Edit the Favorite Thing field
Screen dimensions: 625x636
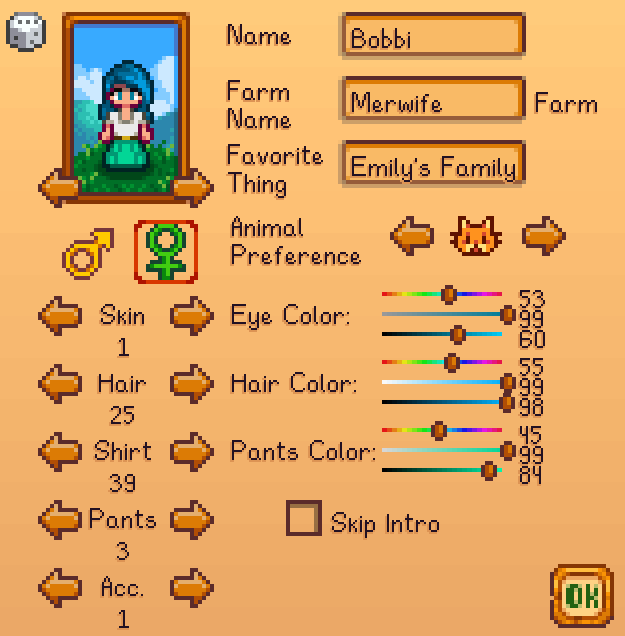(432, 166)
